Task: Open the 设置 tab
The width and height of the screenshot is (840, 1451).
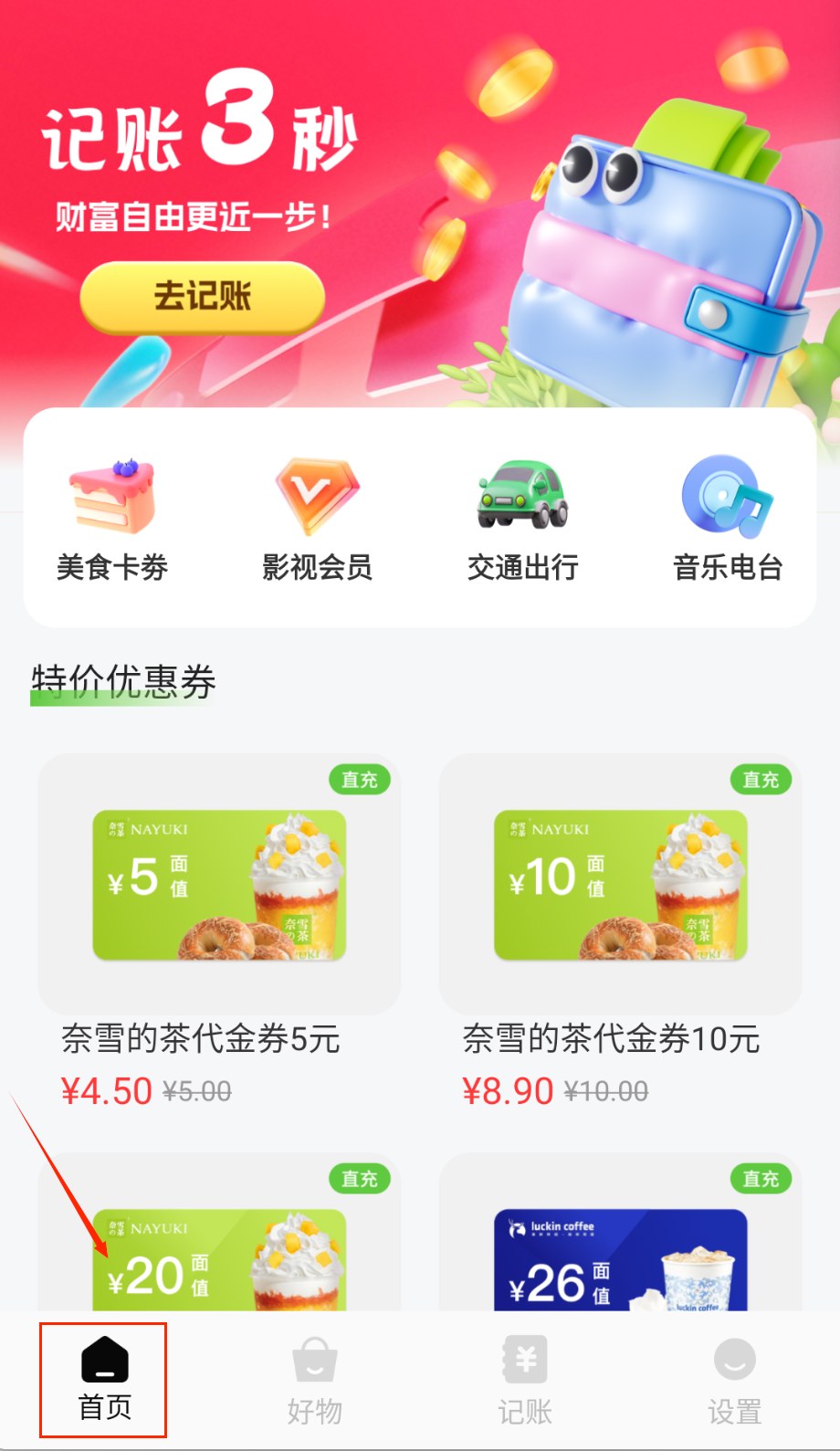Action: coord(734,1379)
